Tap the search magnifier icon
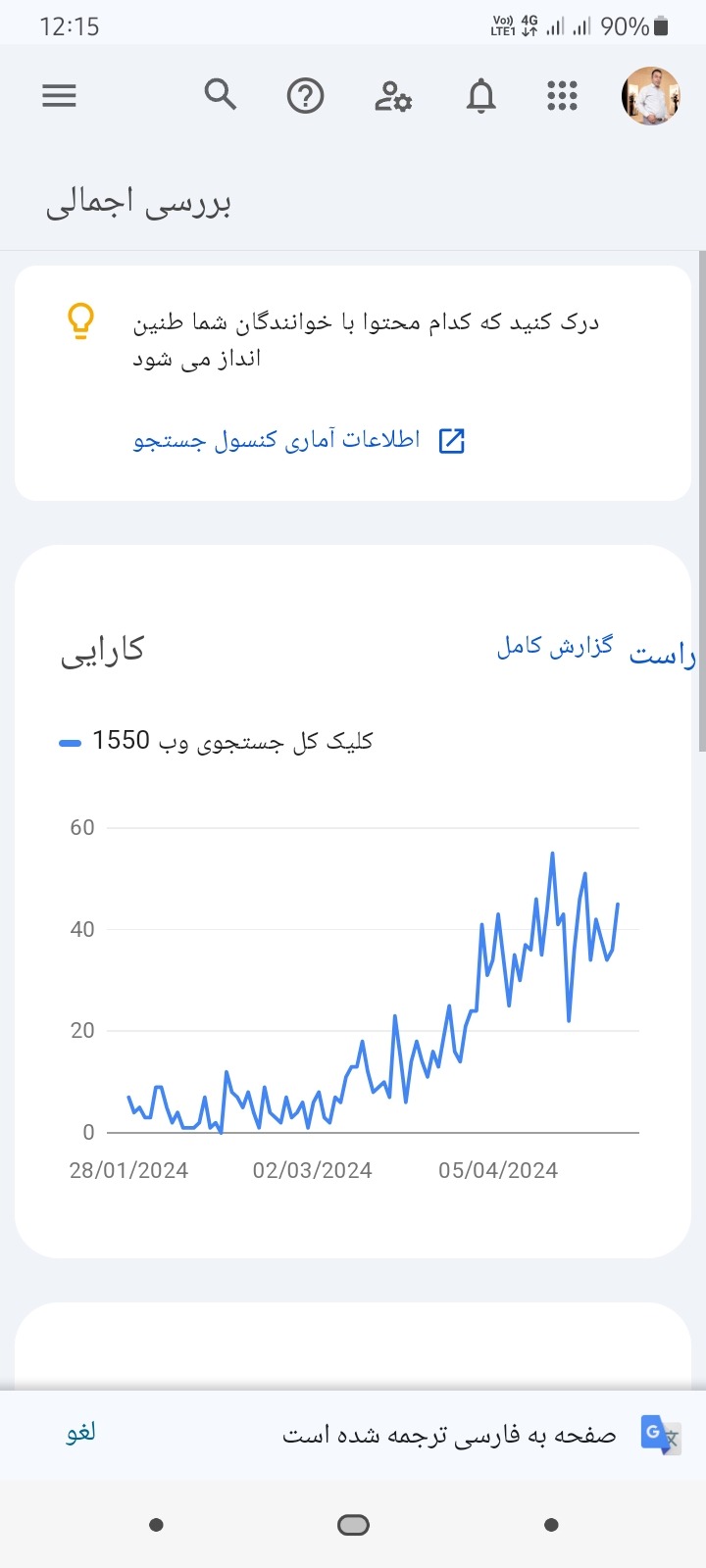706x1568 pixels. click(x=221, y=95)
